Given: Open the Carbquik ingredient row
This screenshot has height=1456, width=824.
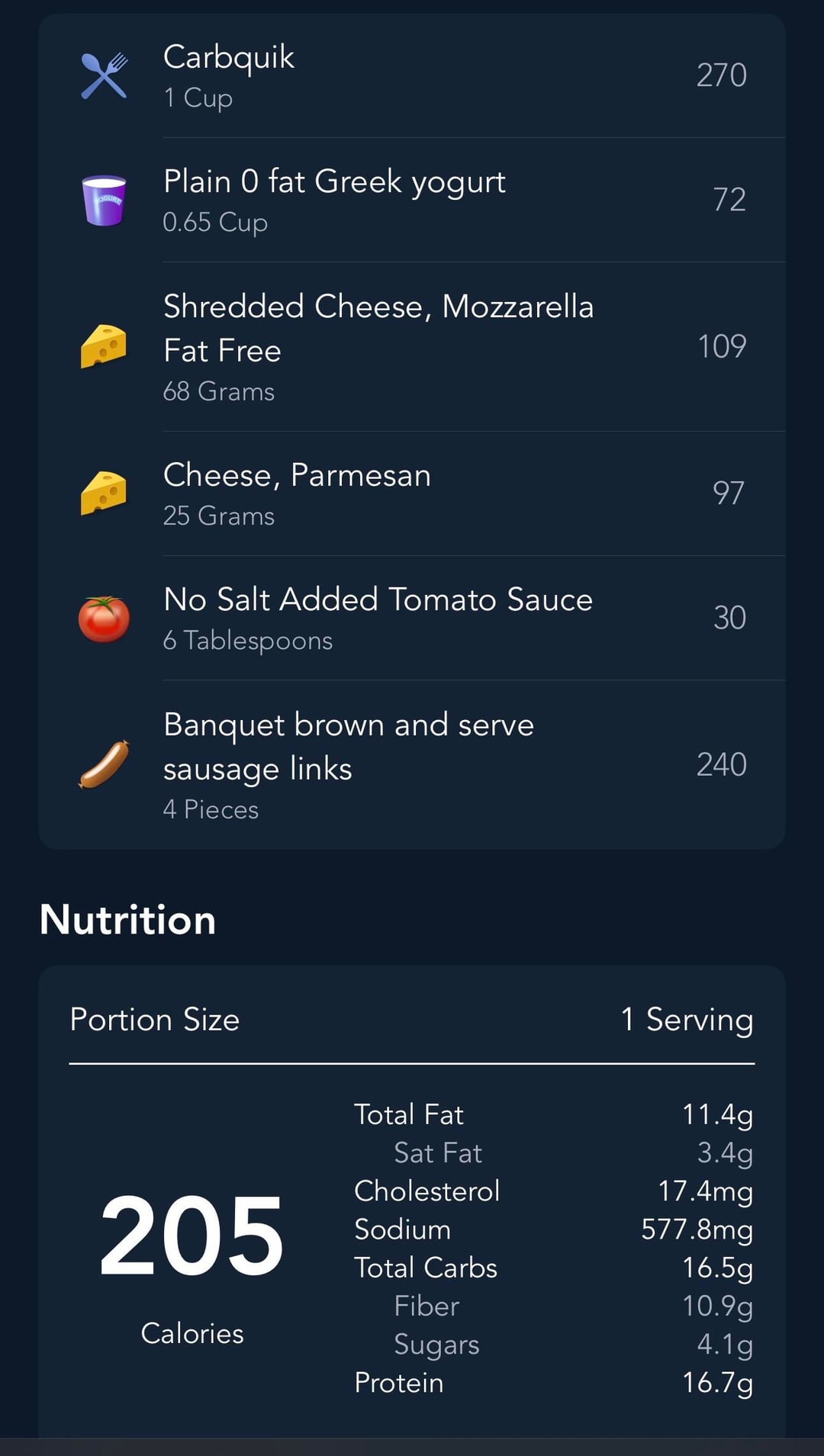Looking at the screenshot, I should [412, 76].
